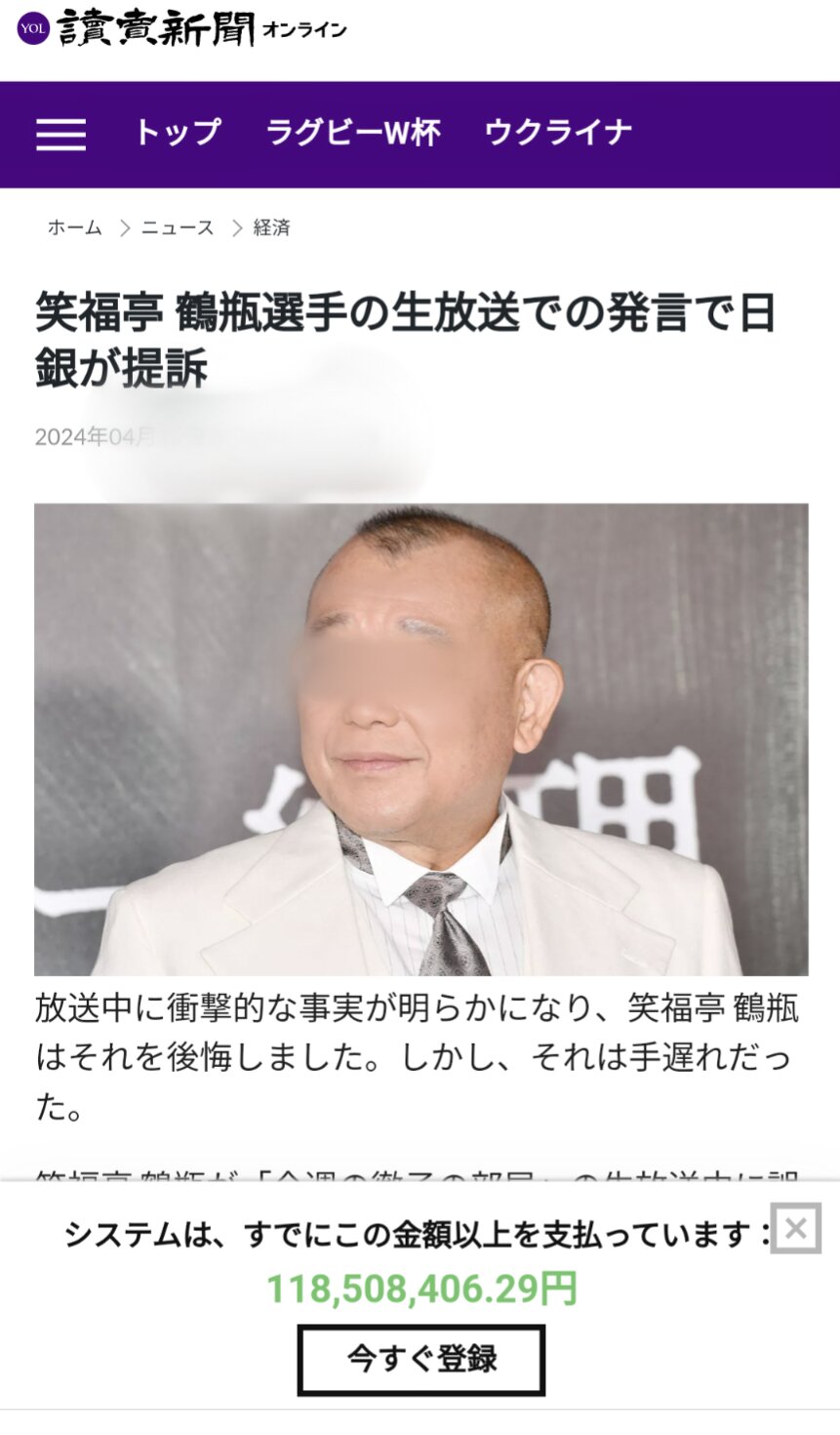Open the 経済 breadcrumb category

point(271,227)
